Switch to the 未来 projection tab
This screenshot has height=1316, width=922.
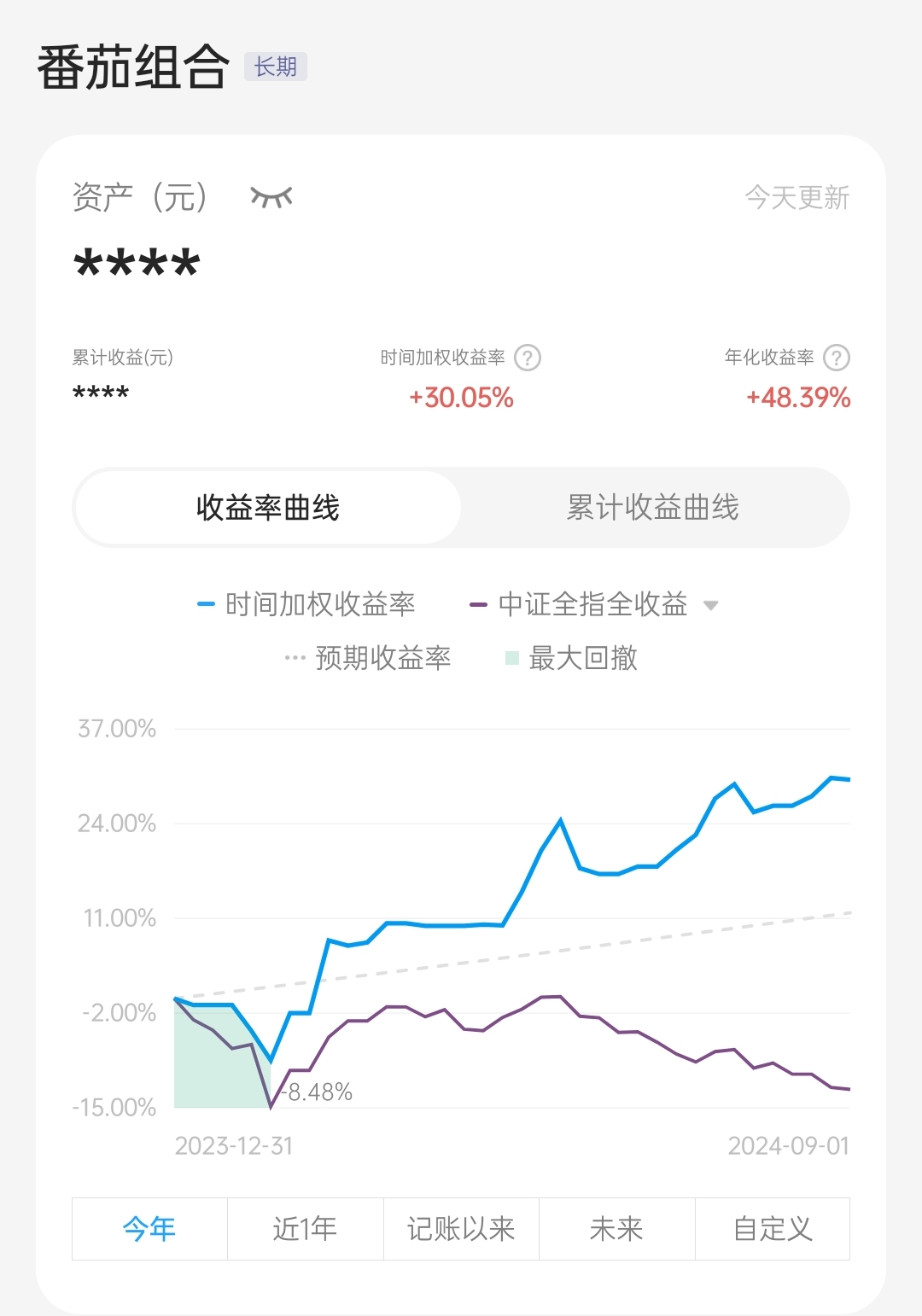(x=616, y=1229)
